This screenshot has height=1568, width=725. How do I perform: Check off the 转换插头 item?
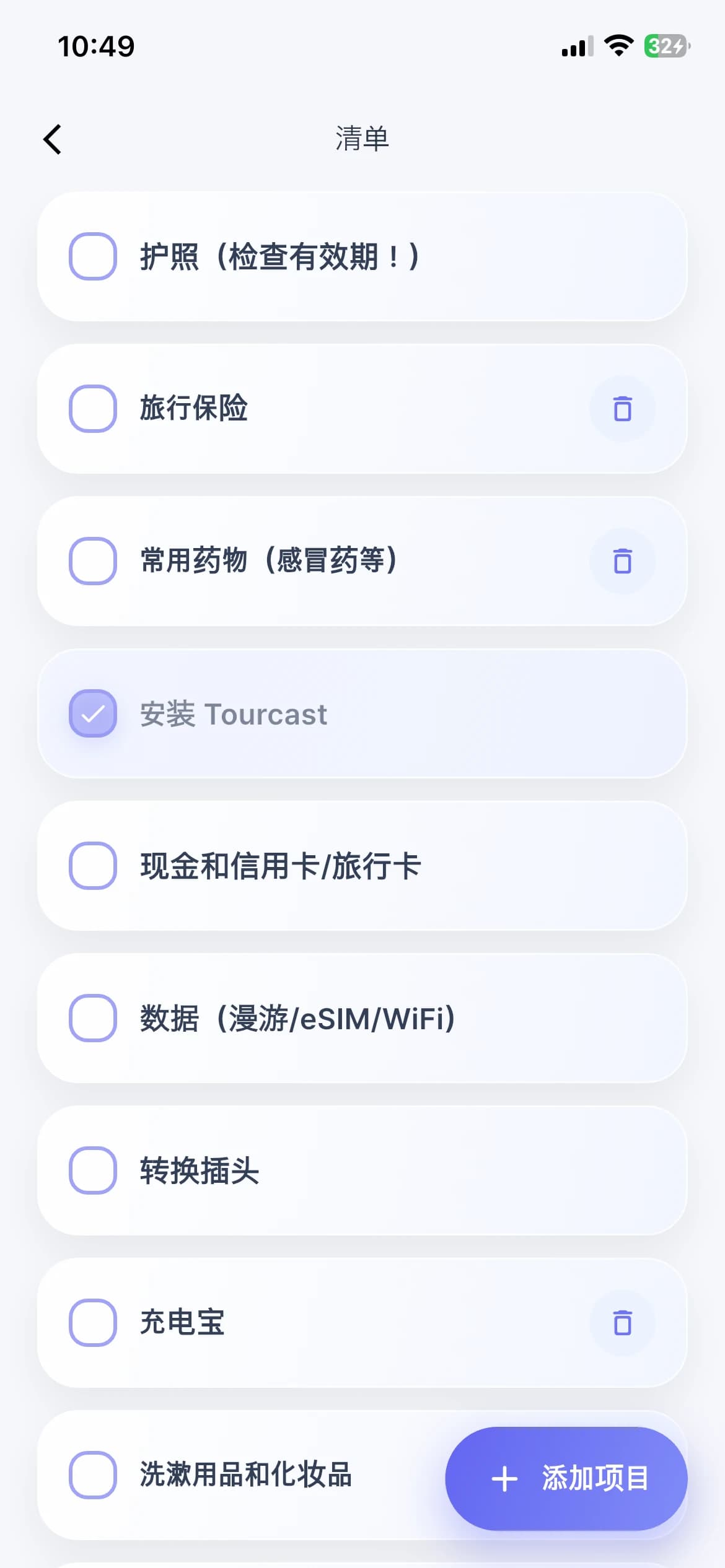click(x=92, y=1170)
